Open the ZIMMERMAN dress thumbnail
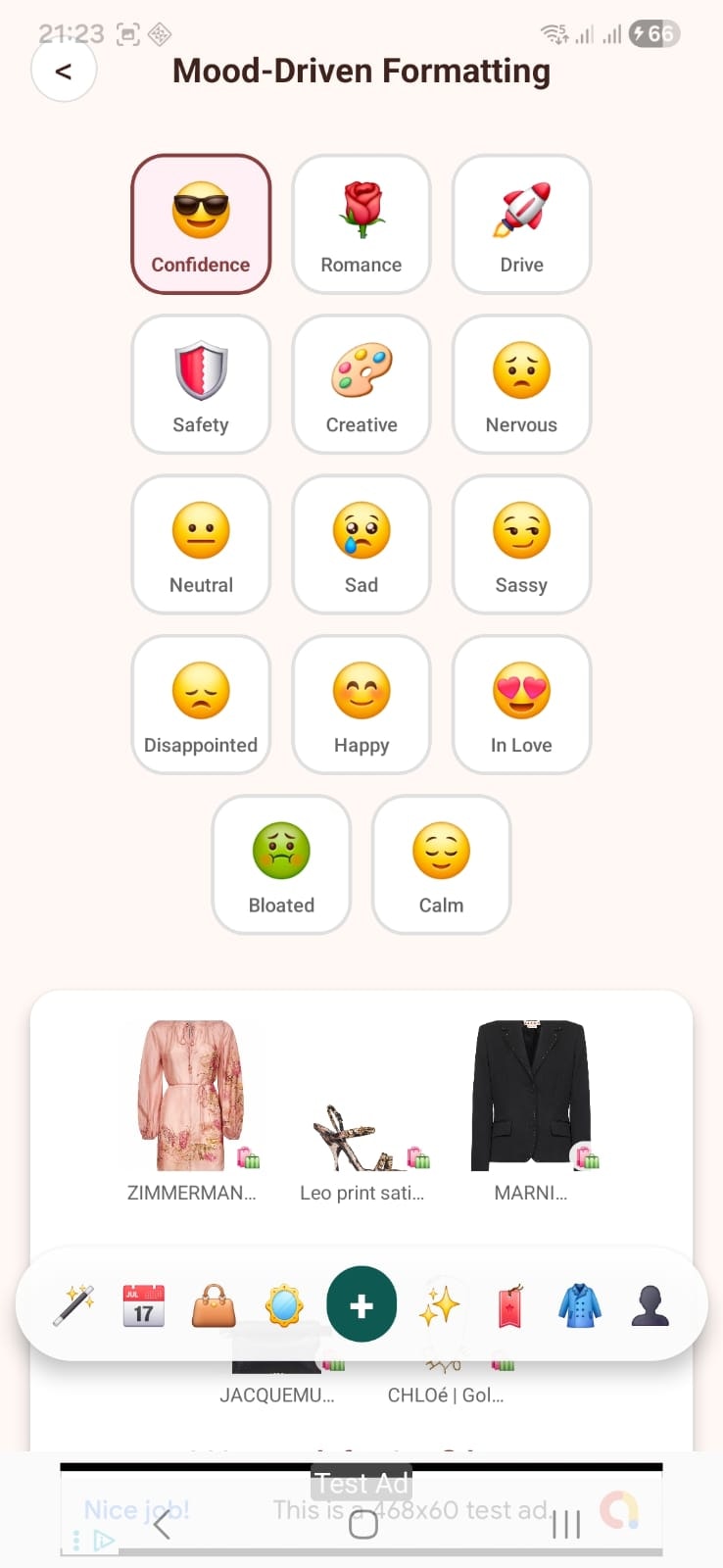 [192, 1098]
